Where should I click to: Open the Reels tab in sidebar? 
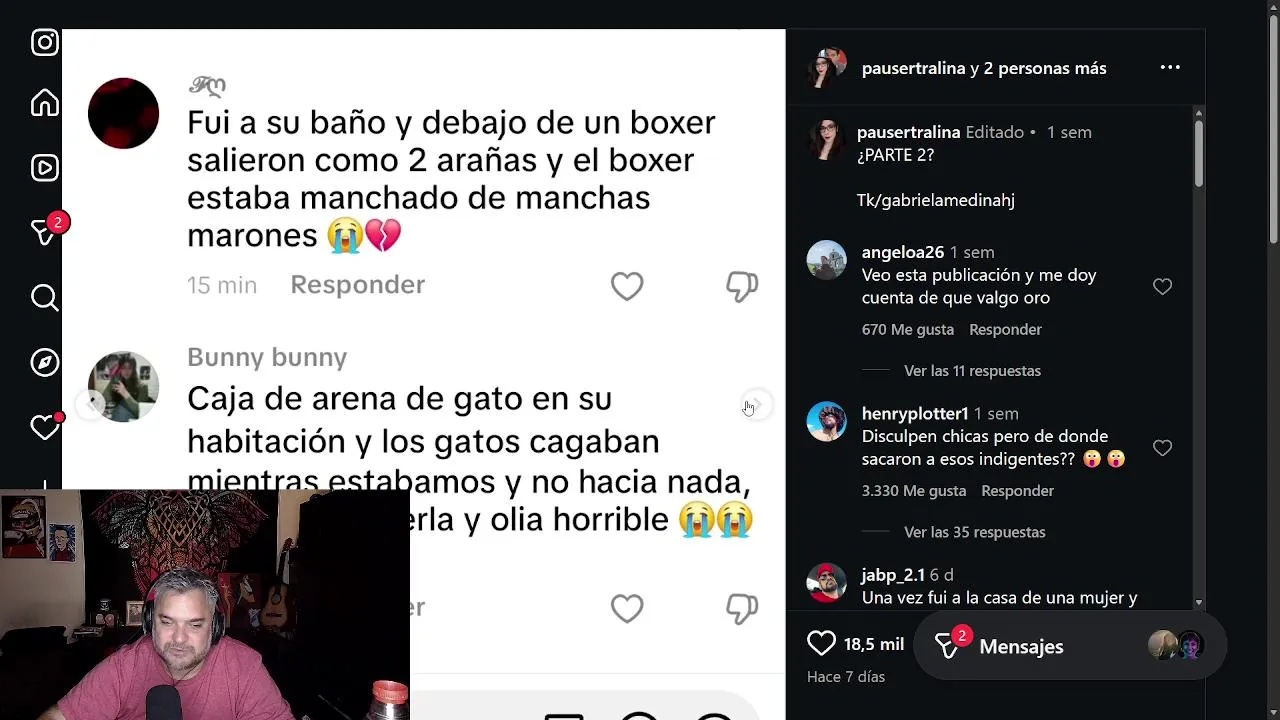click(45, 168)
